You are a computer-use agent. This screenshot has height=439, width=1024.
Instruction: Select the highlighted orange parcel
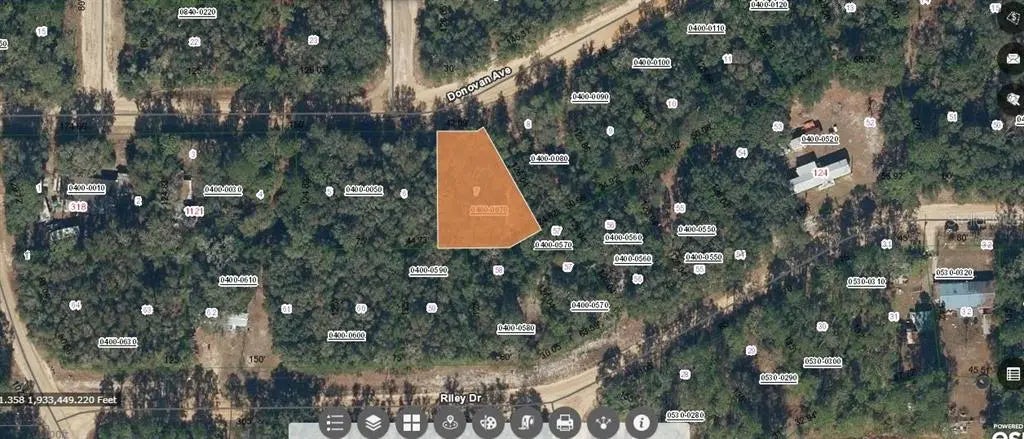point(480,195)
